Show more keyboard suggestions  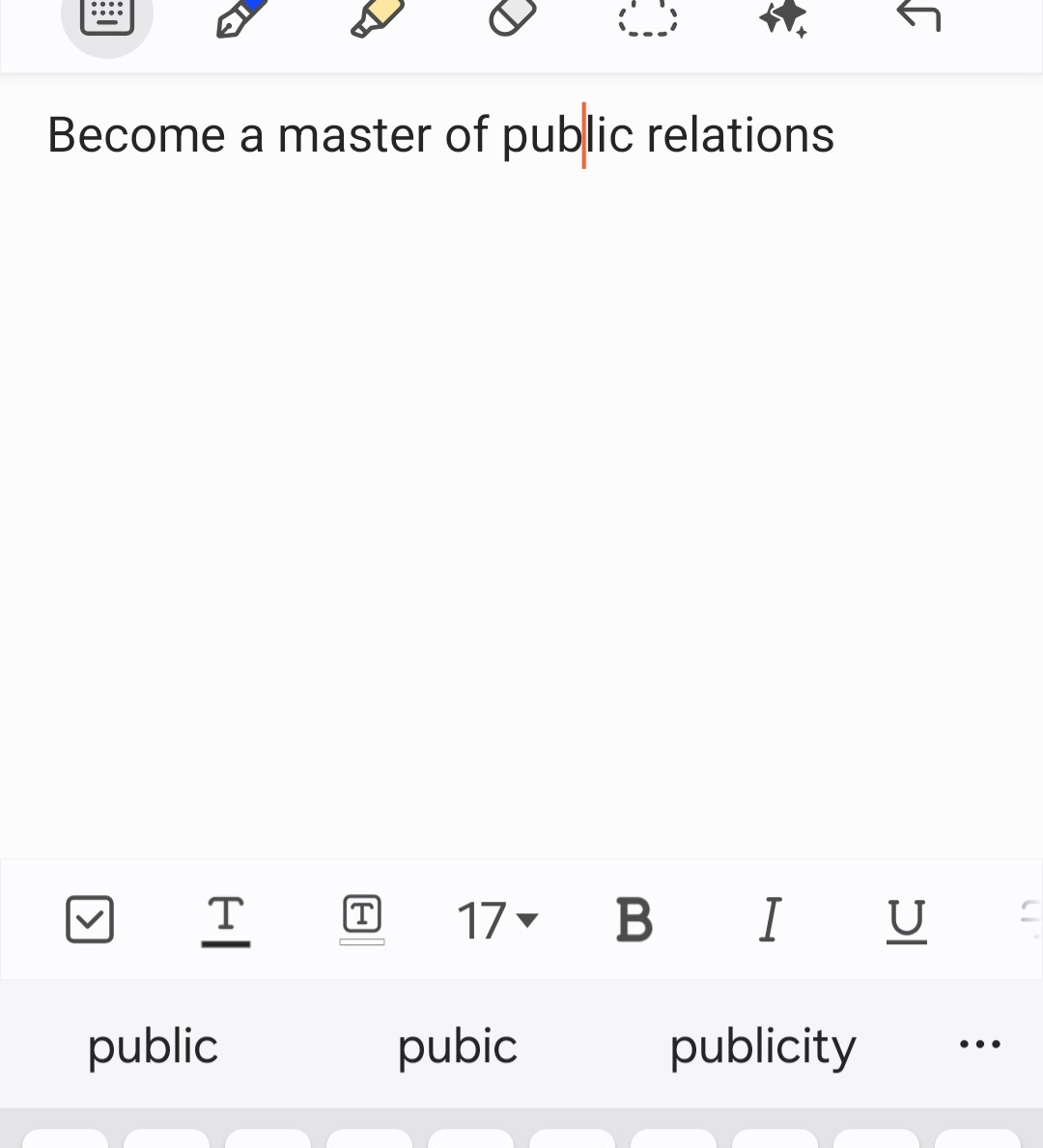[980, 1045]
